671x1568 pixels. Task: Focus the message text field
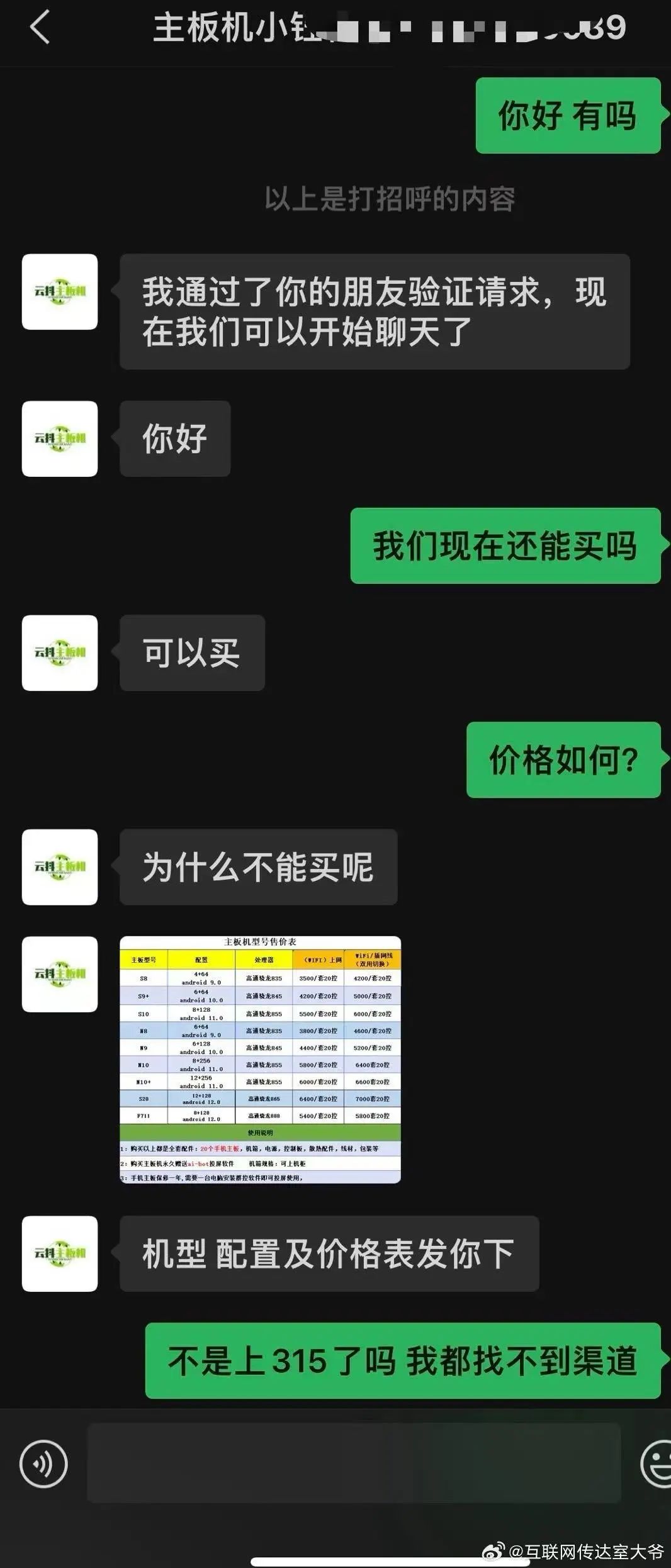tap(353, 1464)
